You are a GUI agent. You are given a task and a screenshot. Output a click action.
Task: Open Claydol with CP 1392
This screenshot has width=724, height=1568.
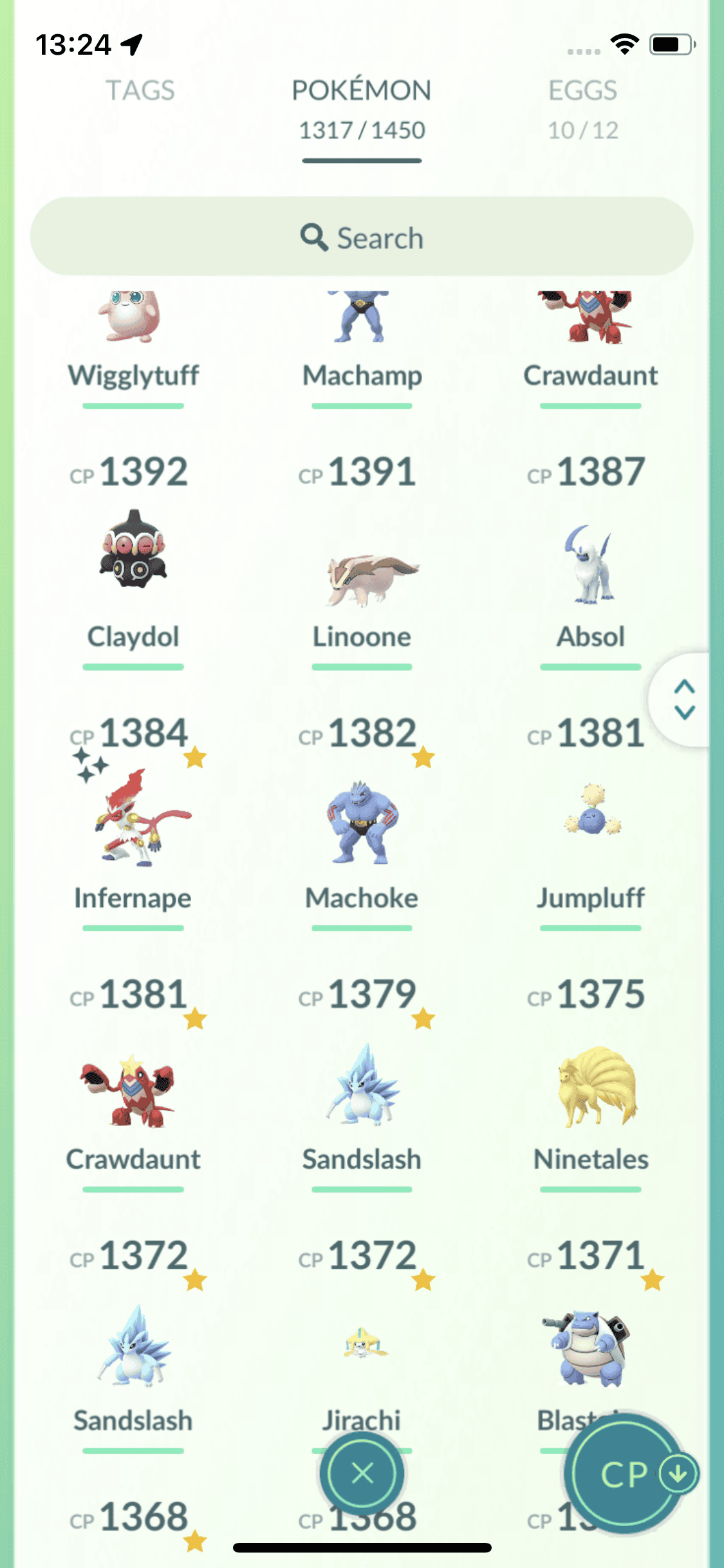pyautogui.click(x=133, y=560)
